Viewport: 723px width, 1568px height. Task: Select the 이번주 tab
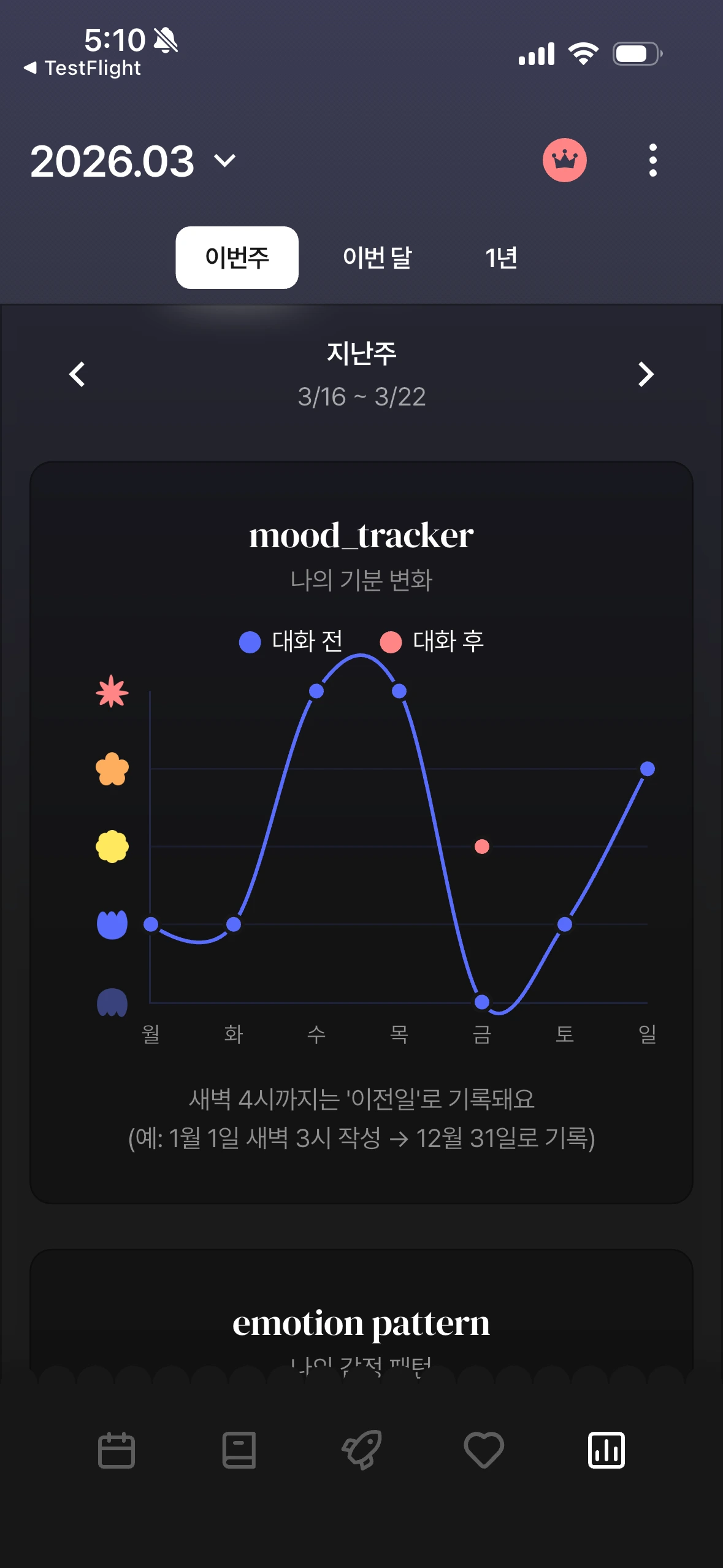click(237, 258)
